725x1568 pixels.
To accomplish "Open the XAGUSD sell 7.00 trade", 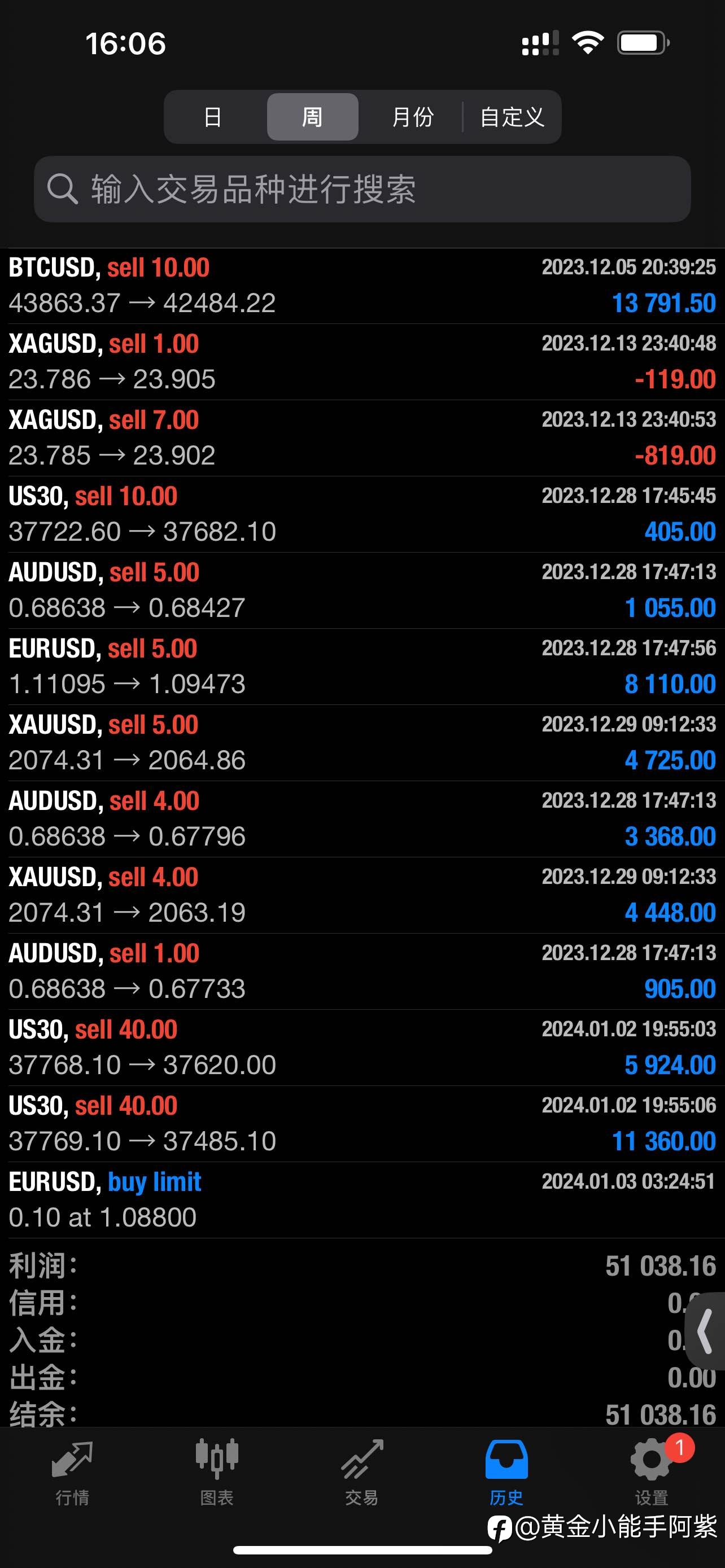I will tap(362, 437).
